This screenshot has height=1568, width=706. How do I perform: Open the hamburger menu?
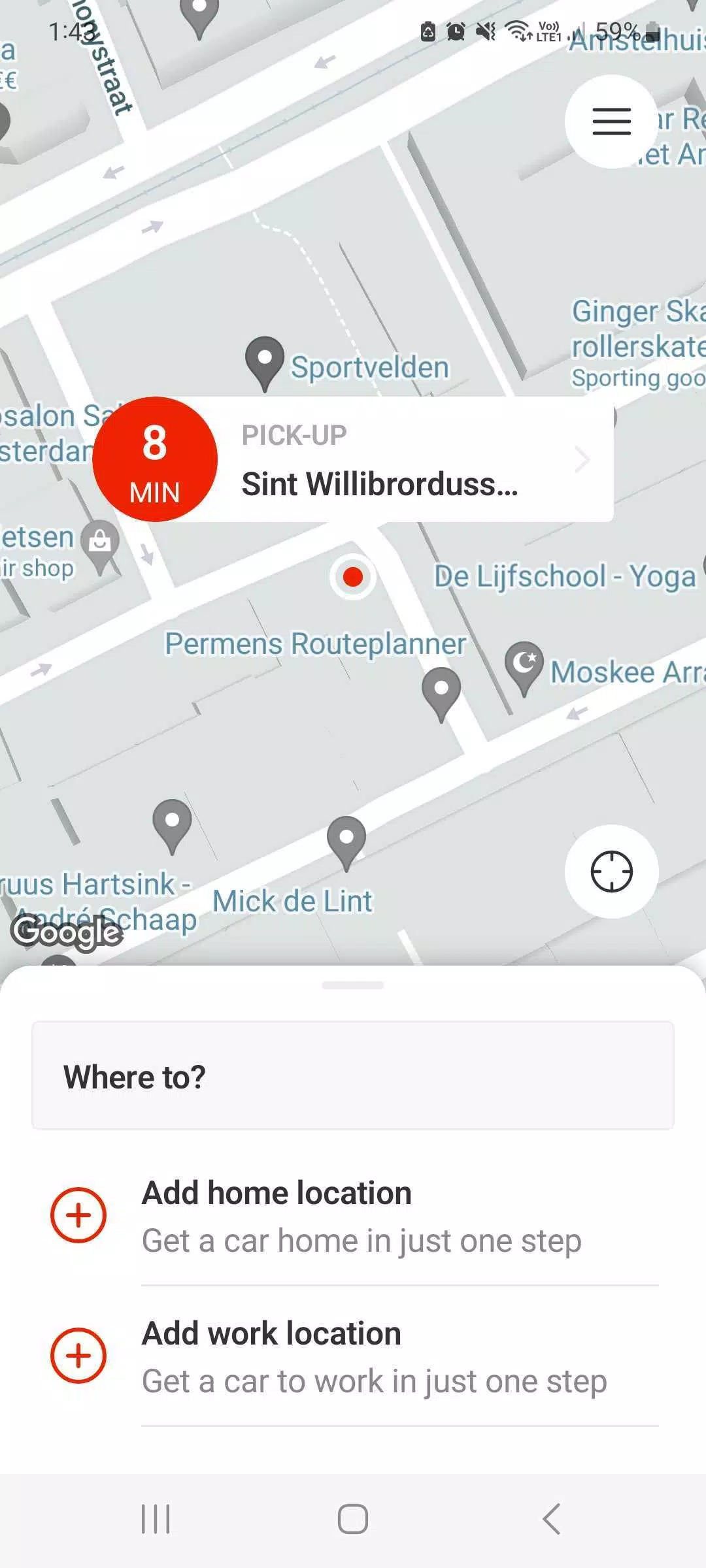(611, 122)
